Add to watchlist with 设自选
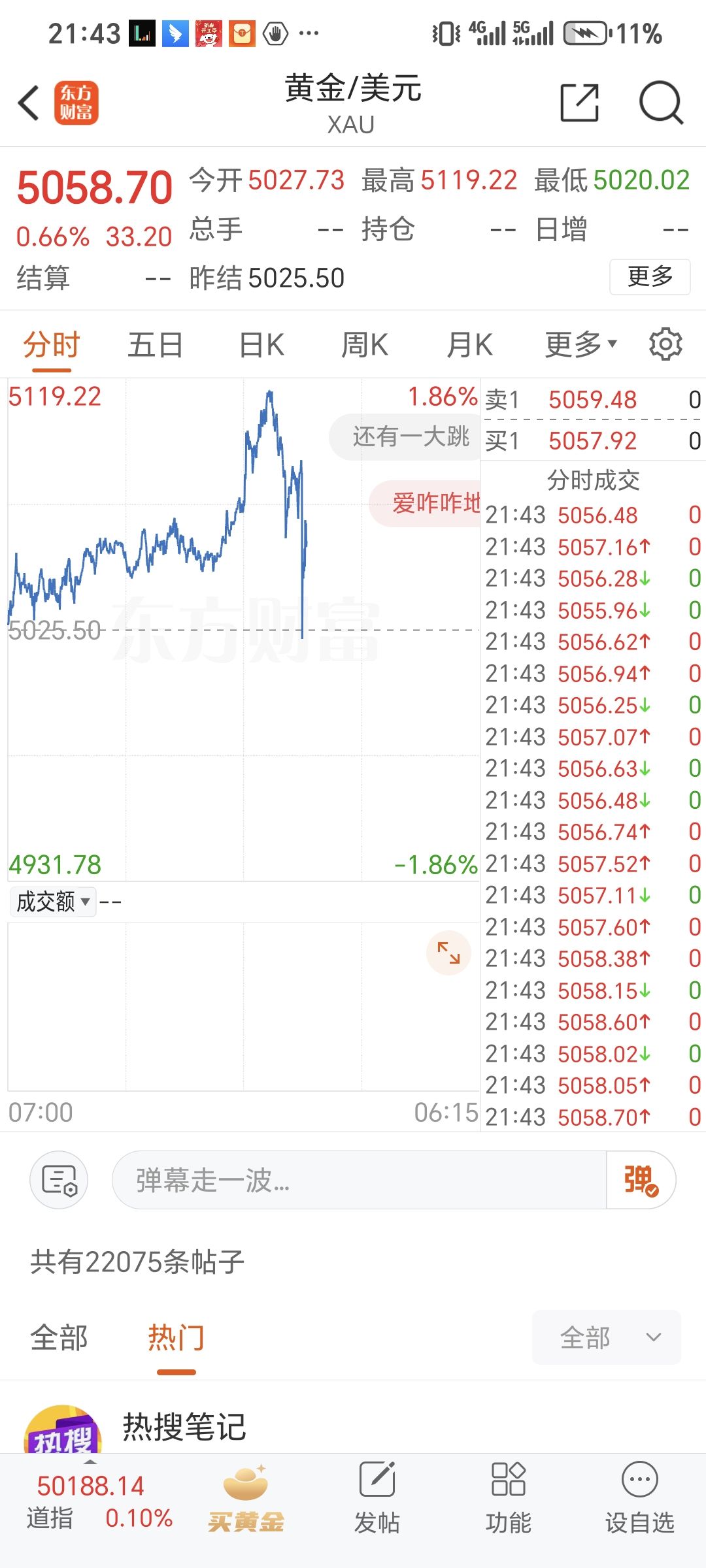 pos(639,1496)
